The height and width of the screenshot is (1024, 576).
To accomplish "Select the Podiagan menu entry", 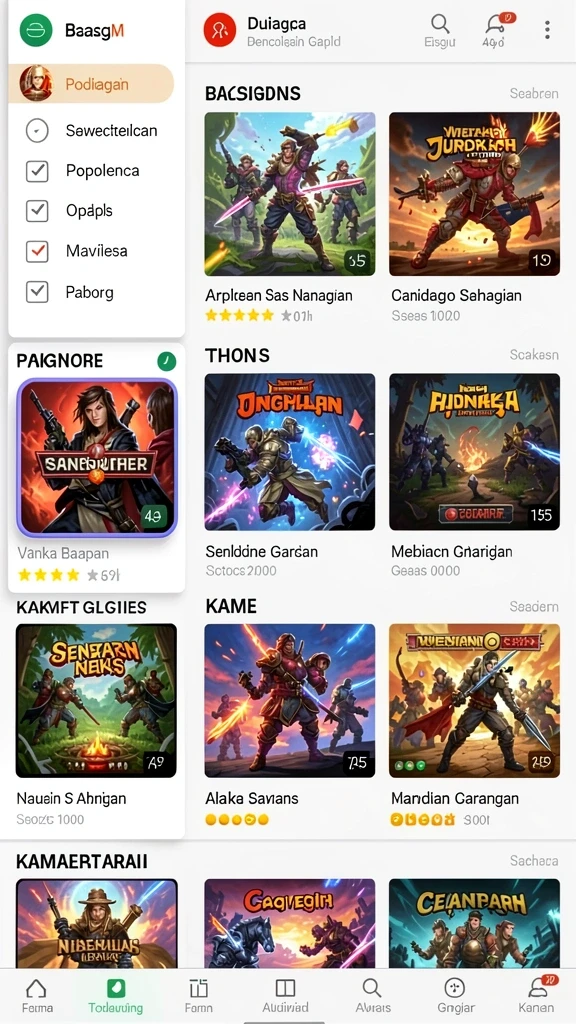I will (91, 84).
